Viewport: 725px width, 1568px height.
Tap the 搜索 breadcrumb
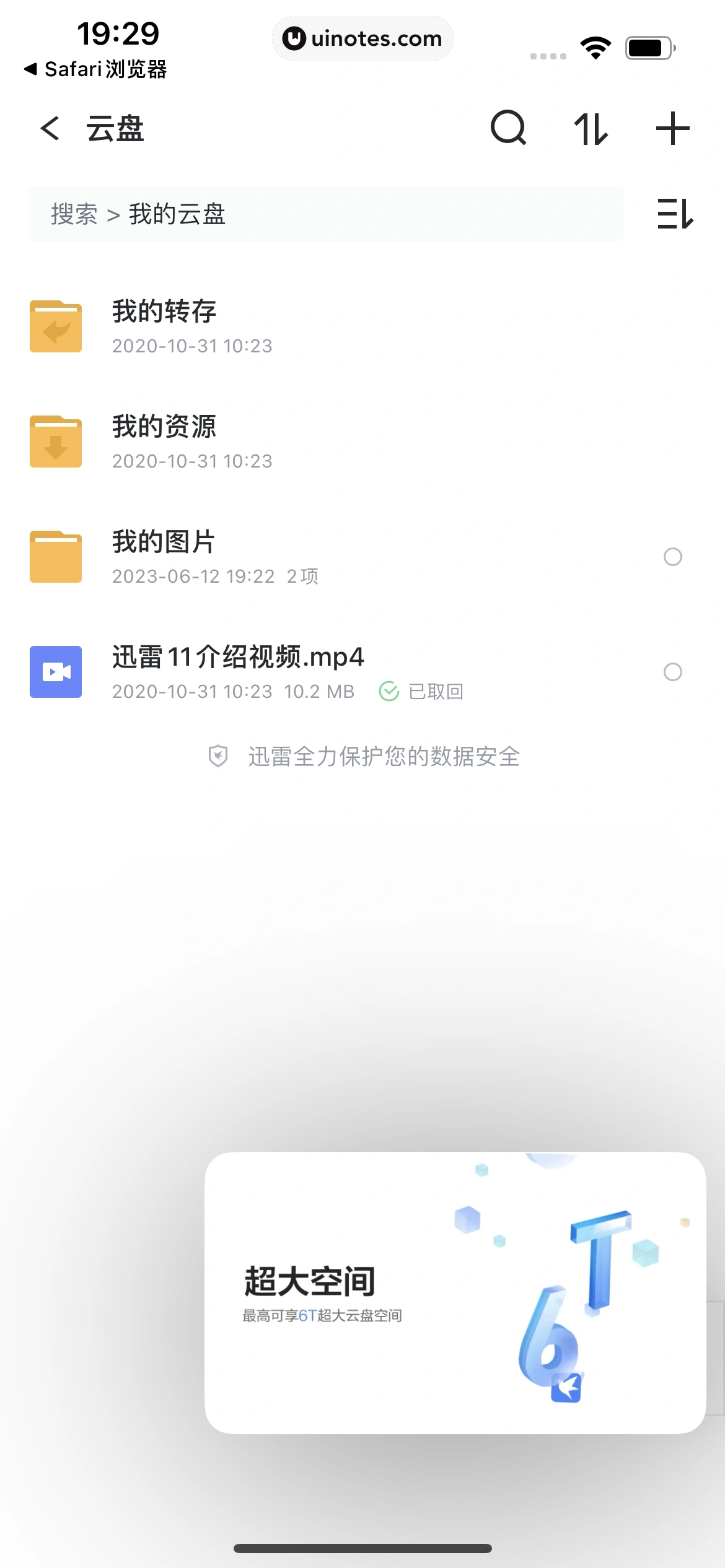74,214
